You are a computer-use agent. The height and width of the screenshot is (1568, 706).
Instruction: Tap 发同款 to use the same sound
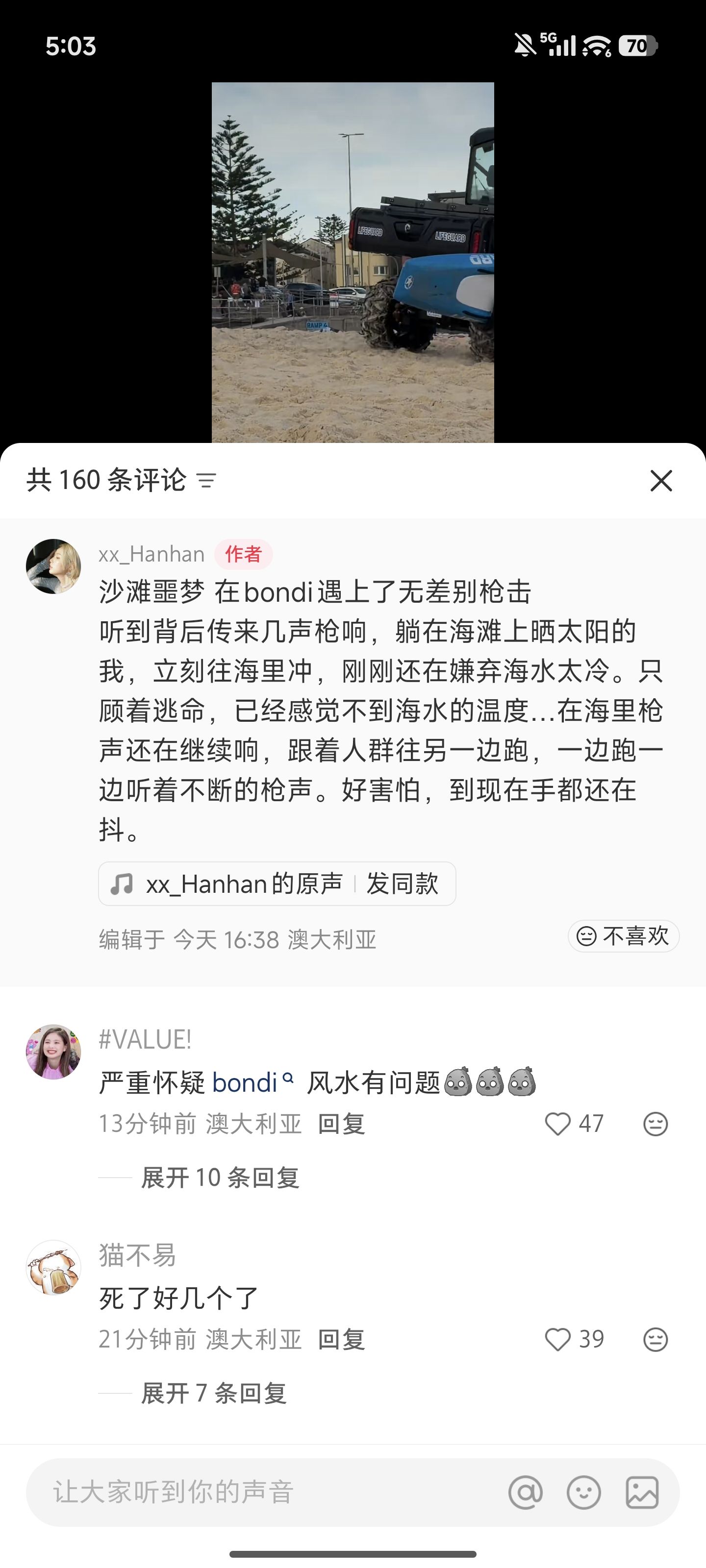coord(402,884)
